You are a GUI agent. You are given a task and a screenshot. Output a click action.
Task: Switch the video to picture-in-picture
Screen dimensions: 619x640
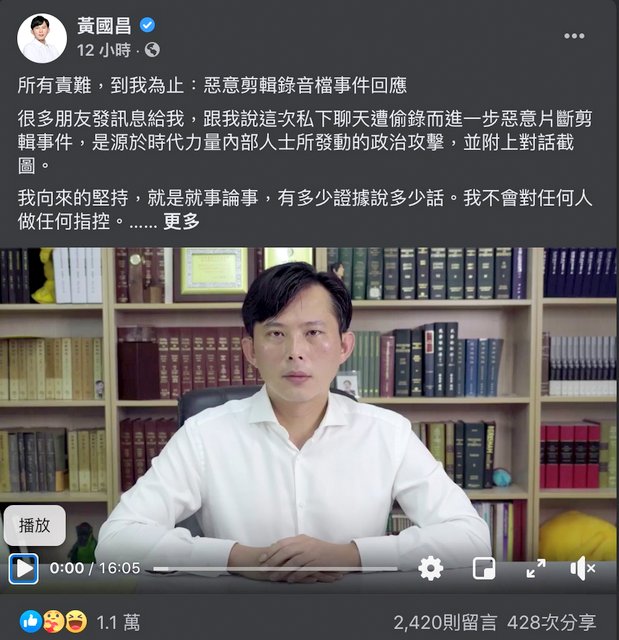tap(484, 569)
